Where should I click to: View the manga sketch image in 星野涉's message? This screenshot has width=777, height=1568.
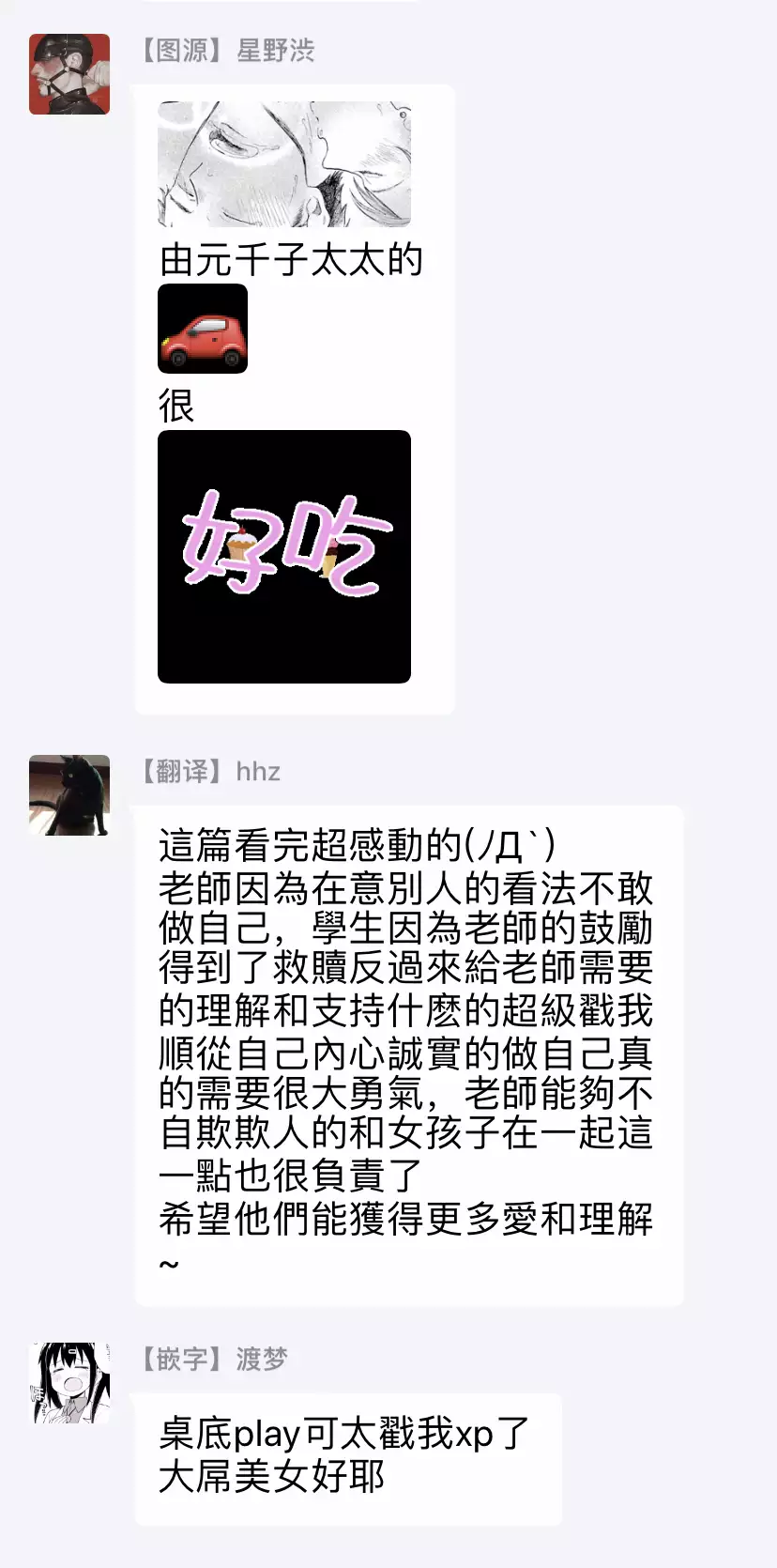[284, 164]
